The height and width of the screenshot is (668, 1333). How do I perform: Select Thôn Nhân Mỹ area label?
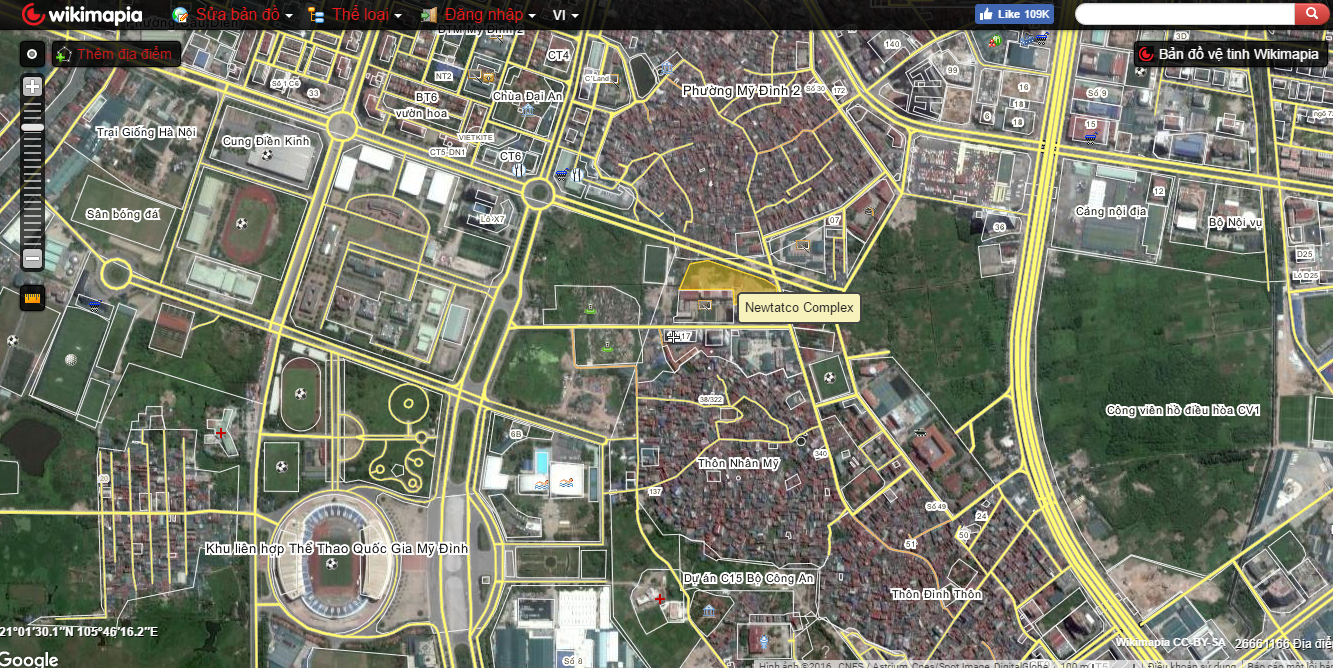[738, 464]
